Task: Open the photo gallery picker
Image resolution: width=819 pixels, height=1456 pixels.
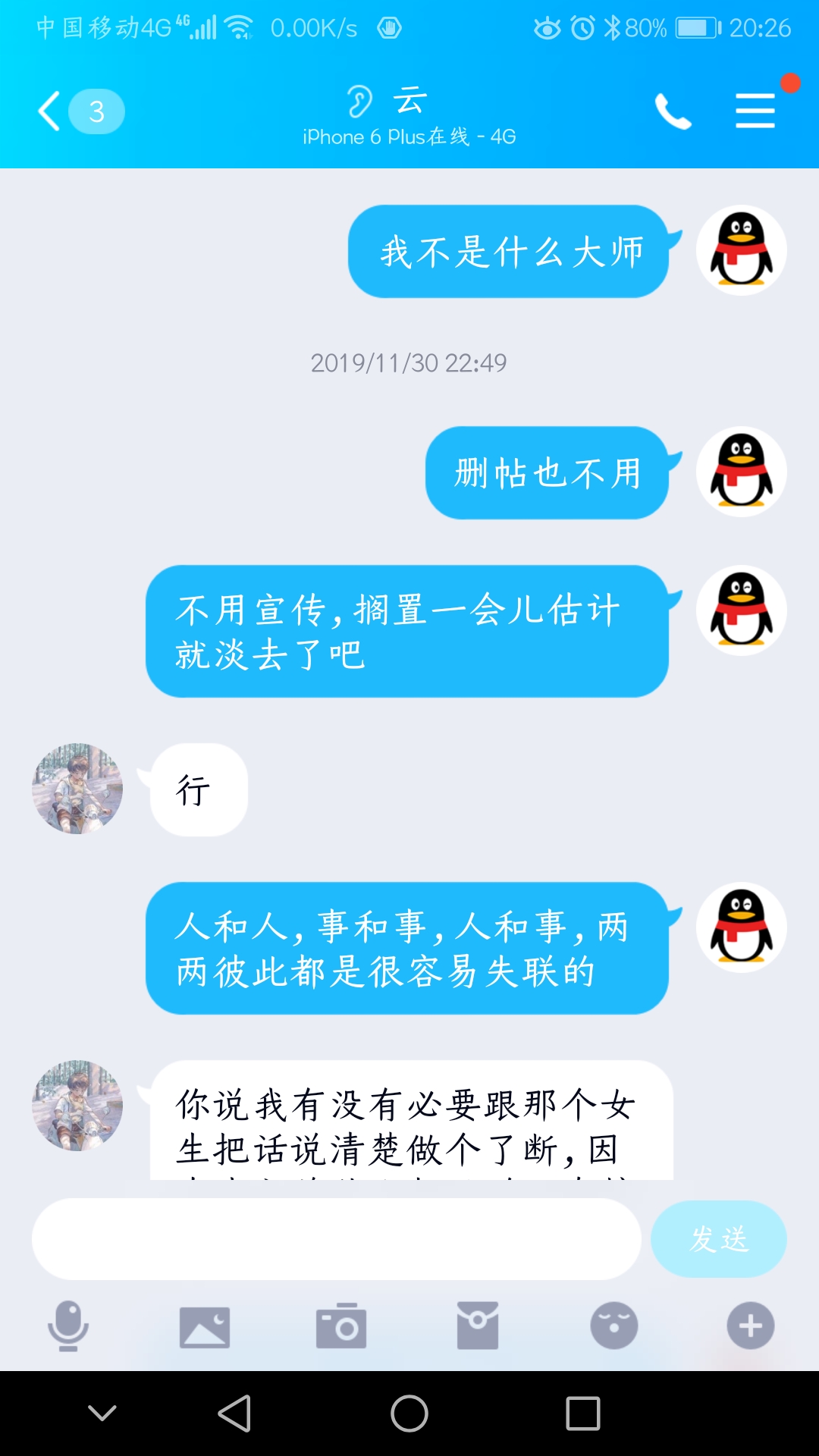Action: click(205, 1326)
